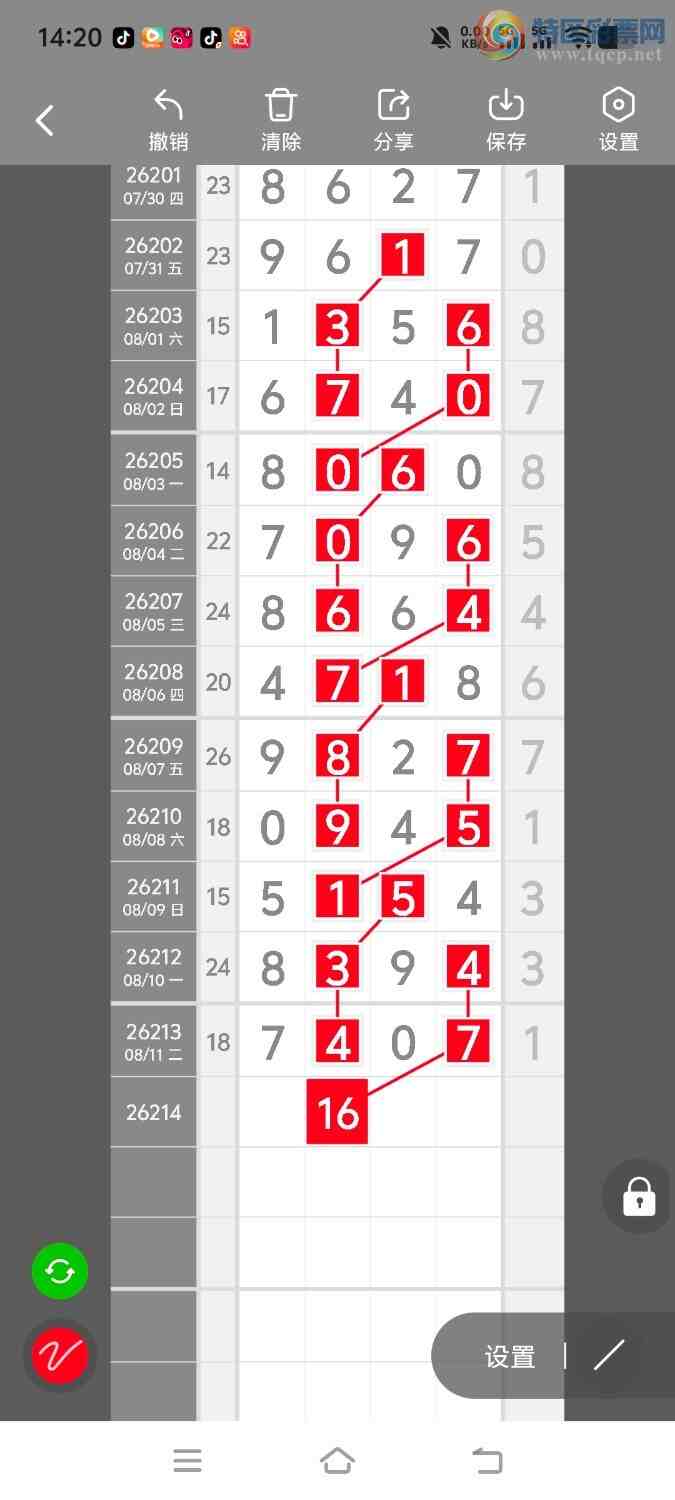Go back using the top-left arrow

click(44, 121)
